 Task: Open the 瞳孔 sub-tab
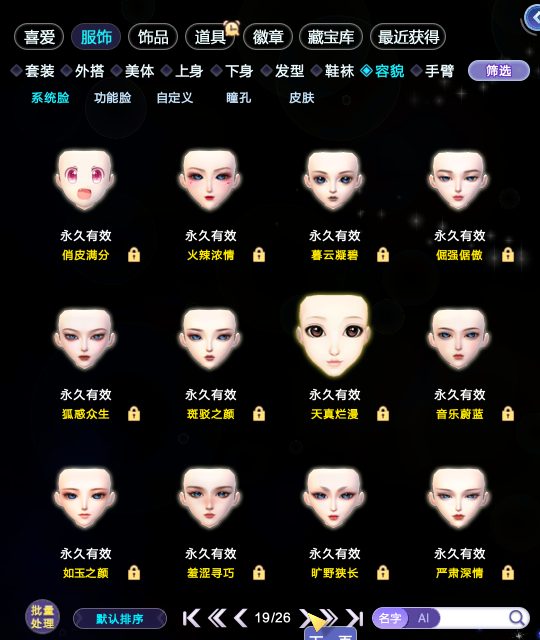[x=239, y=98]
